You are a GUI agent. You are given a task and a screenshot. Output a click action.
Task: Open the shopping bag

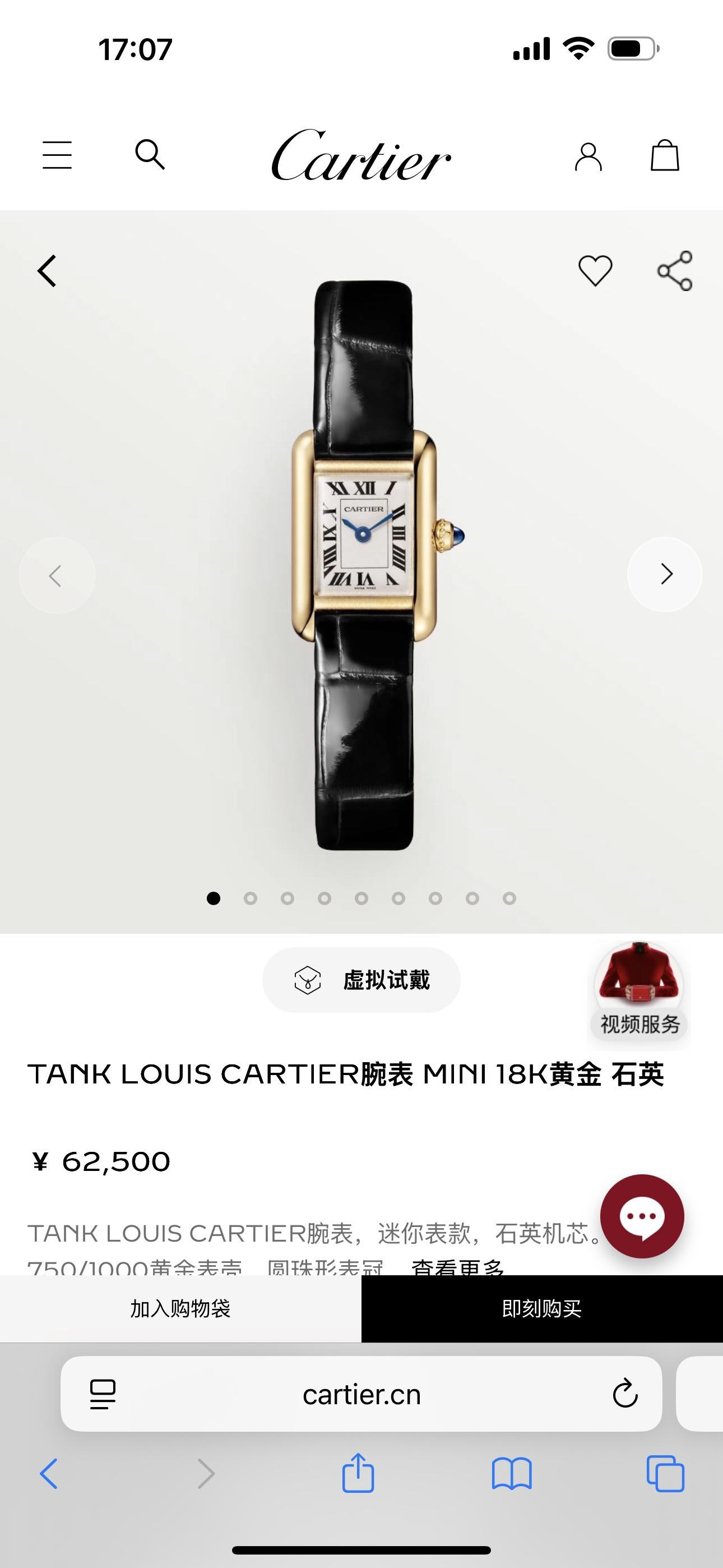click(665, 156)
